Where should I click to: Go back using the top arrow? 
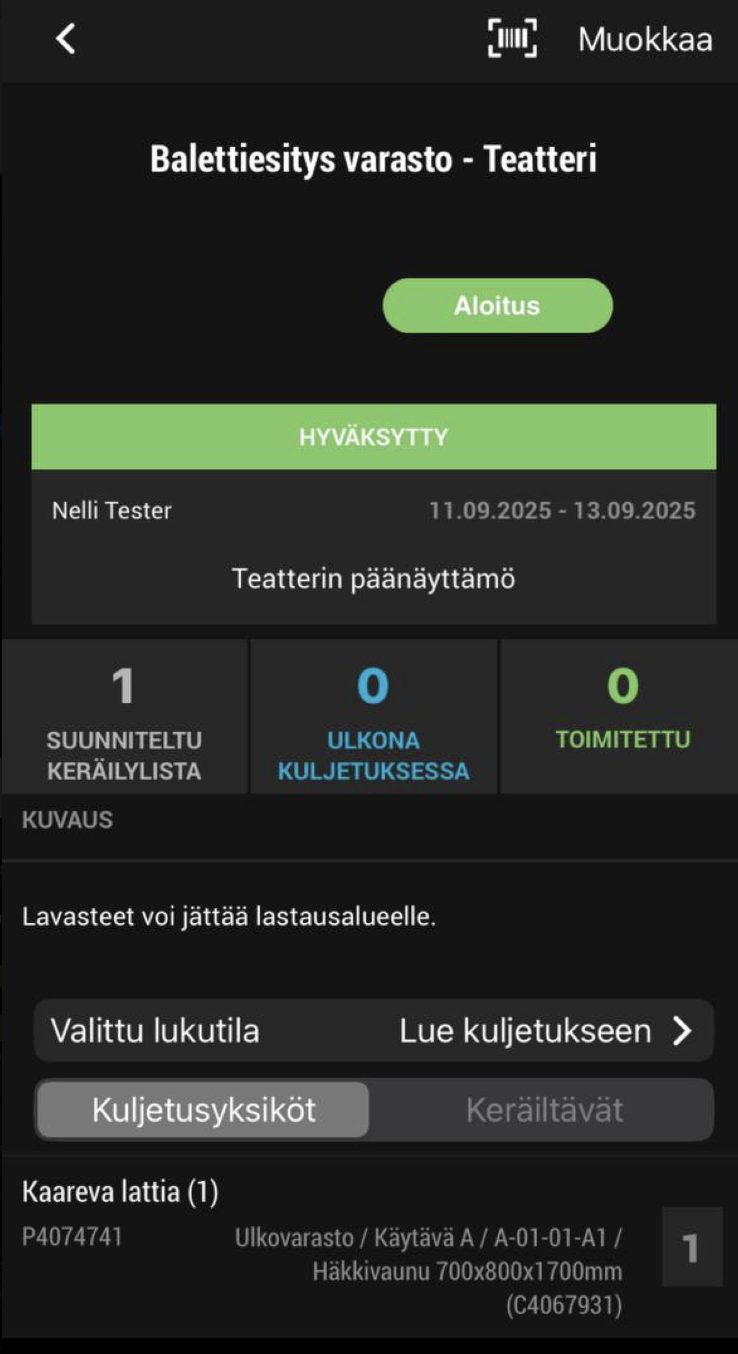click(x=66, y=39)
